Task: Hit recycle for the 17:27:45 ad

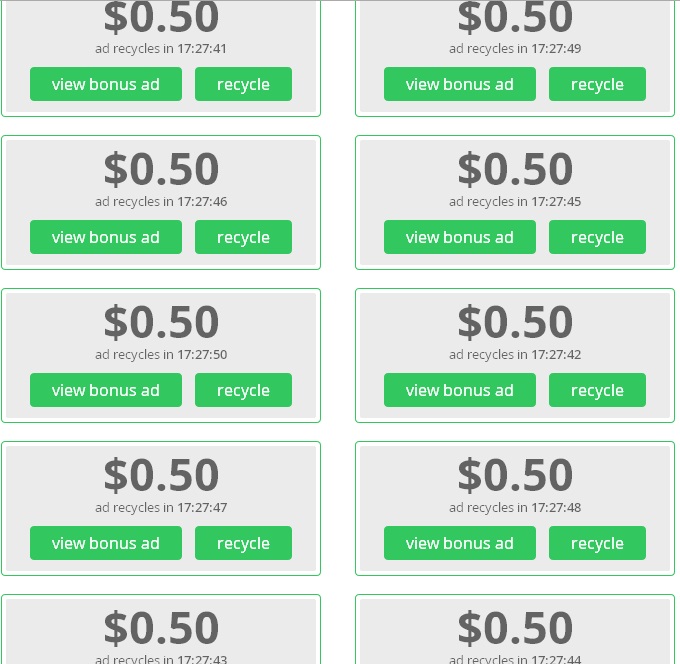Action: click(x=597, y=237)
